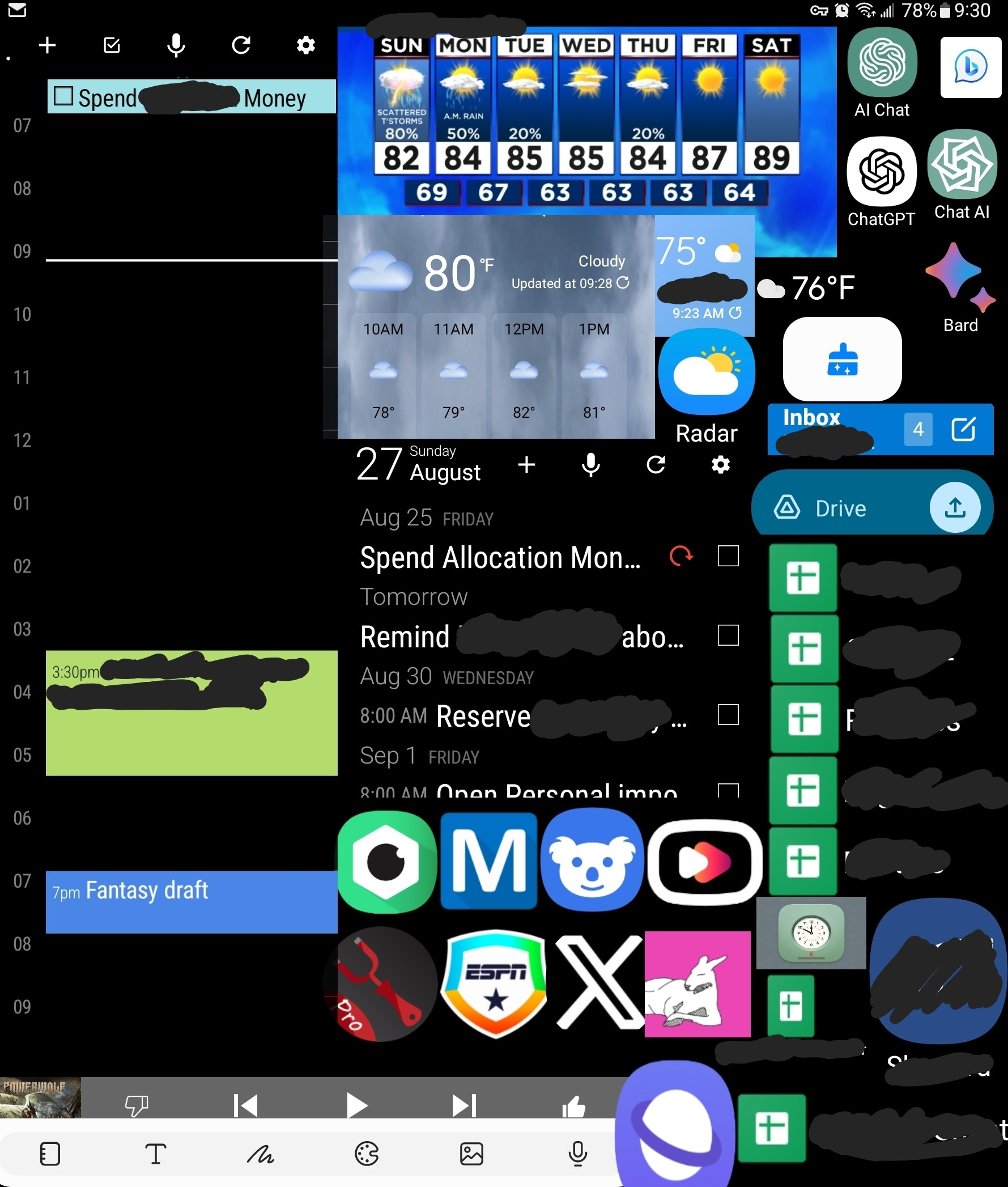This screenshot has width=1008, height=1187.
Task: Thumbs down the current song
Action: 137,1105
